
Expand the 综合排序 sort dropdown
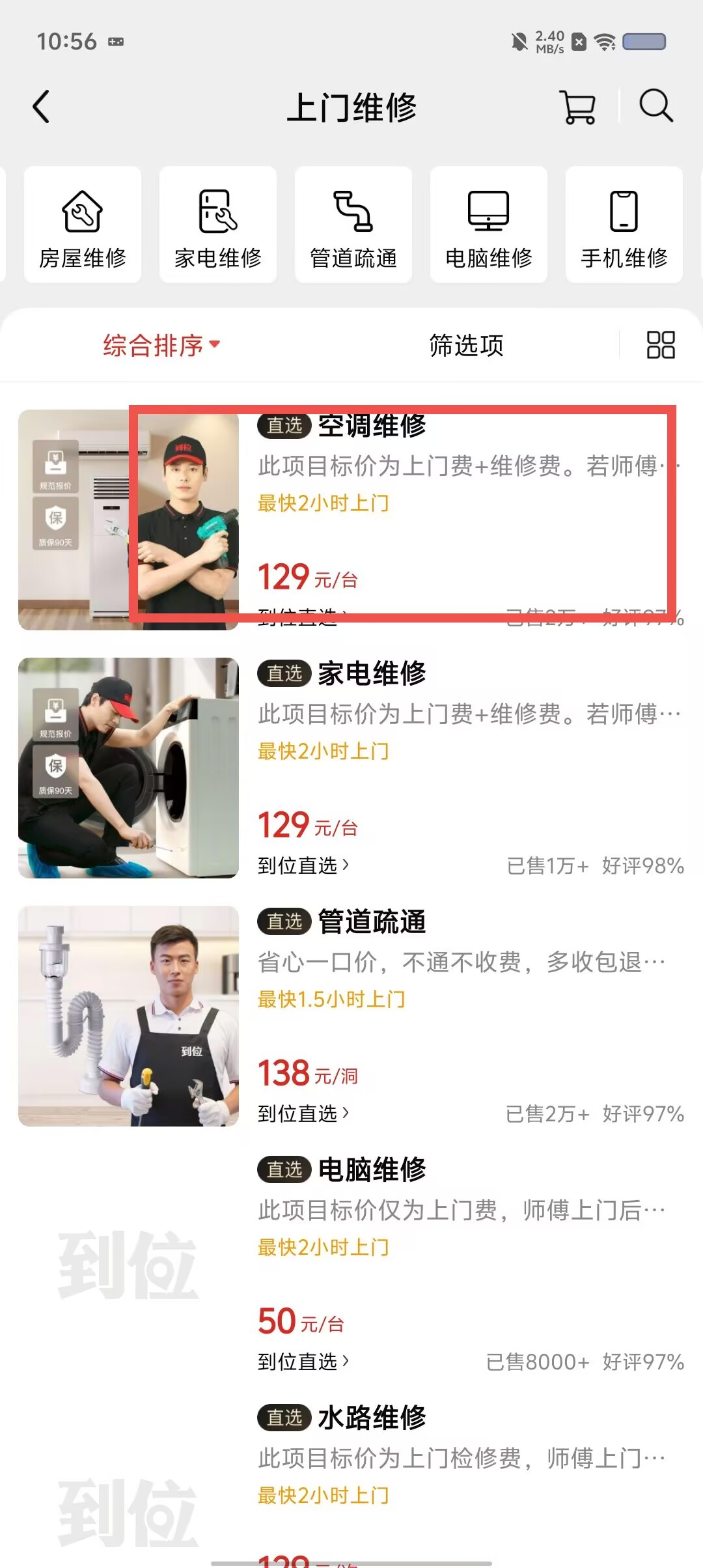(x=162, y=345)
